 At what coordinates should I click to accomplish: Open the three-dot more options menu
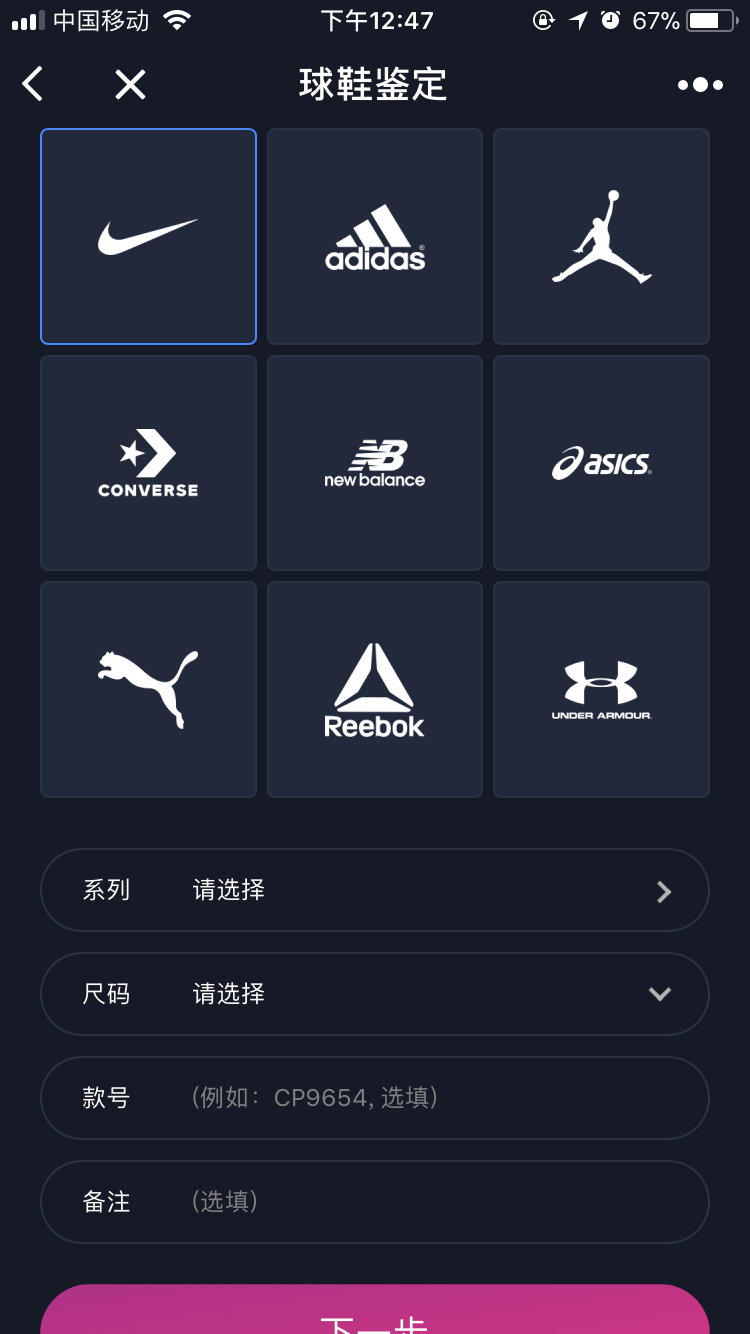[700, 85]
